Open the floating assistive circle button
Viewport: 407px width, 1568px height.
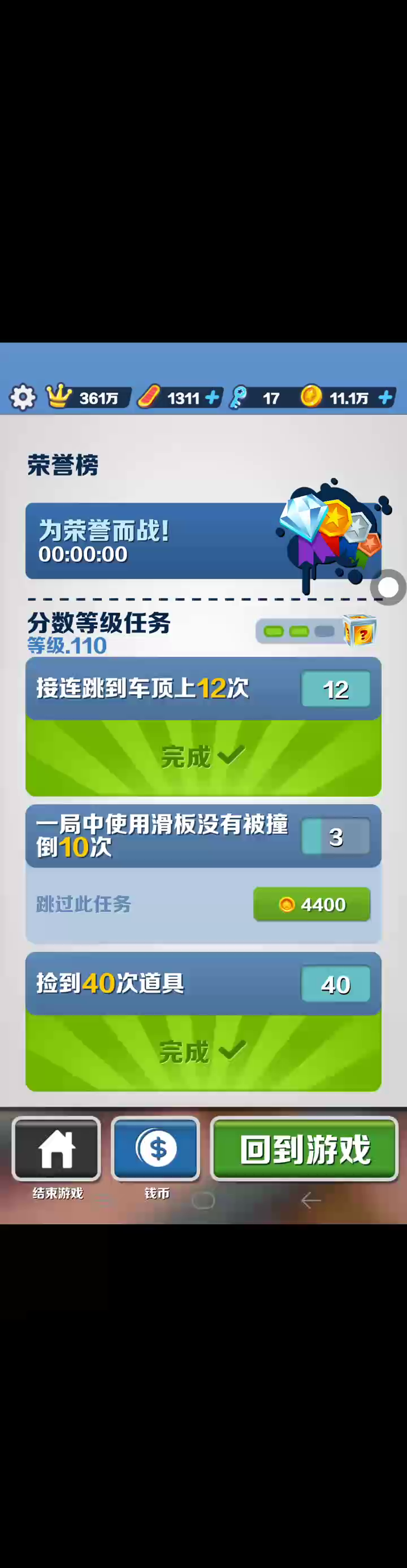(x=388, y=587)
